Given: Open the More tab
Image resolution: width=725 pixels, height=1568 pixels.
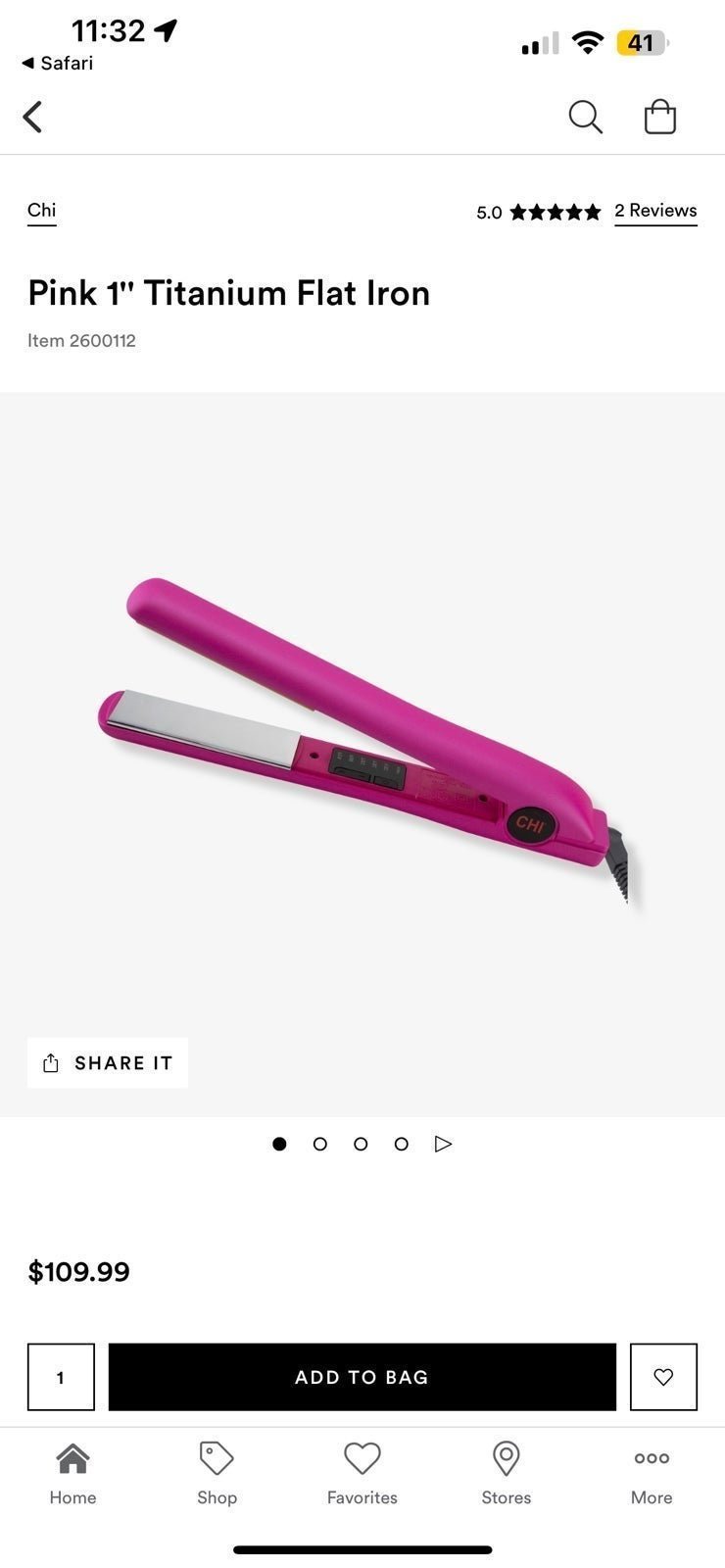Looking at the screenshot, I should coord(652,1473).
